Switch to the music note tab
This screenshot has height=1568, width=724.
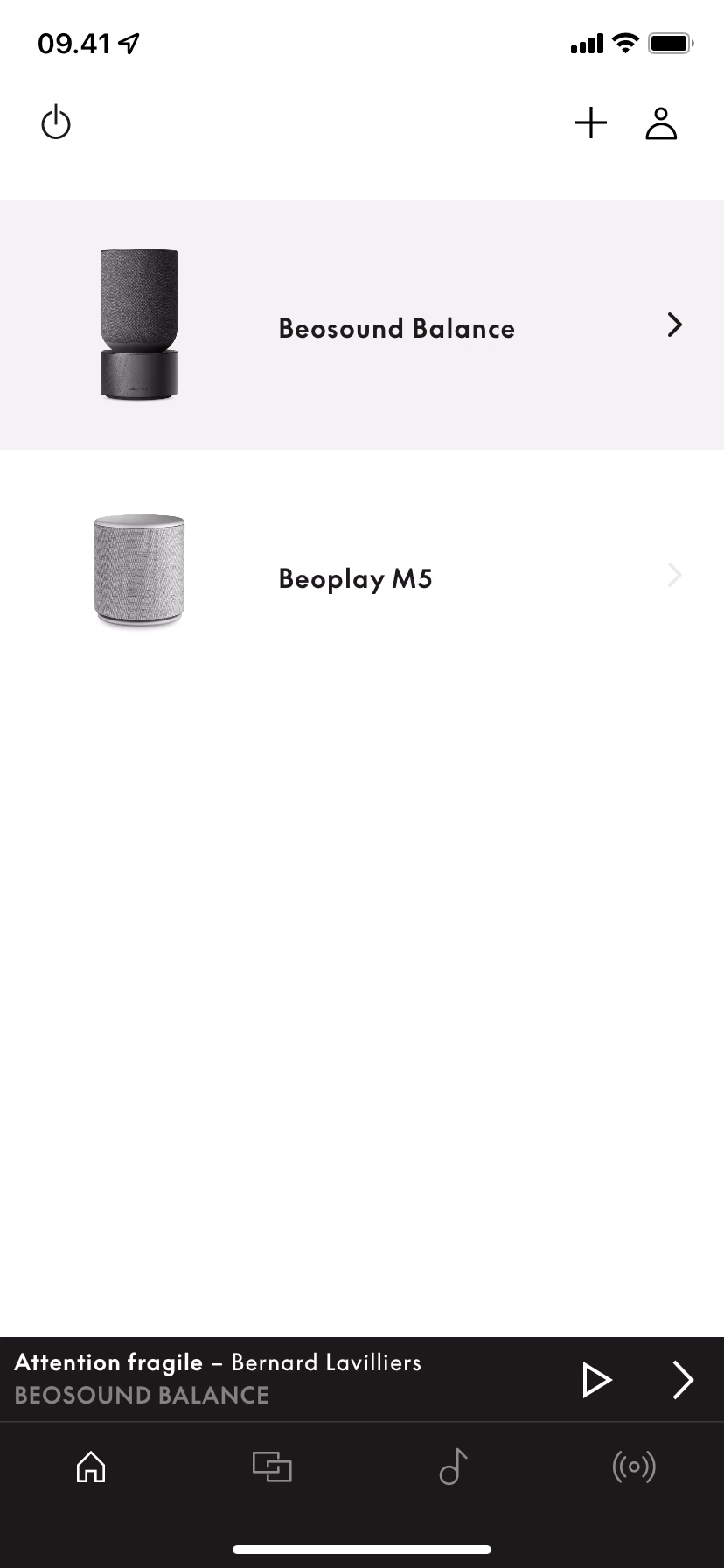(x=453, y=1466)
